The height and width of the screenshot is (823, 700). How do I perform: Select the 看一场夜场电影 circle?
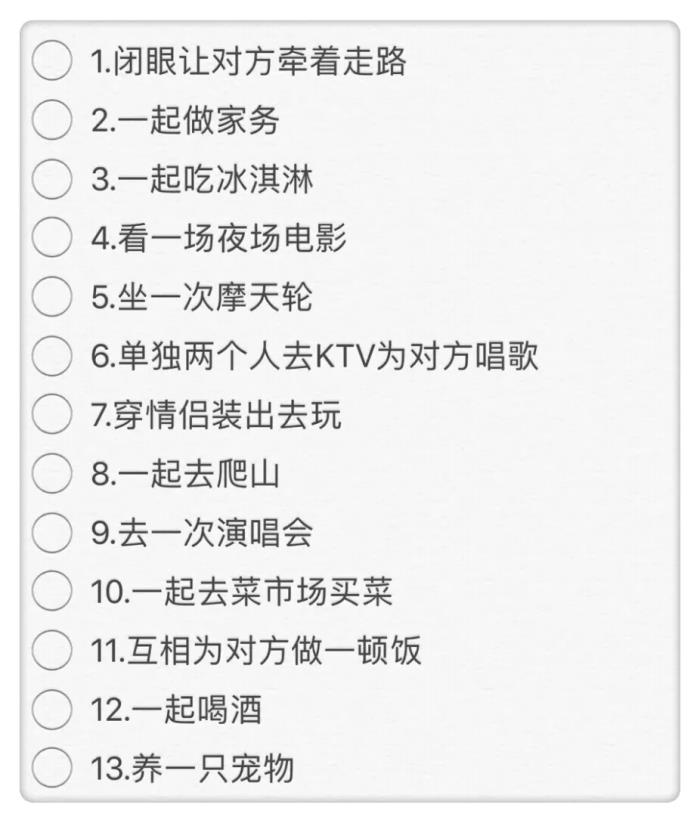pyautogui.click(x=51, y=239)
